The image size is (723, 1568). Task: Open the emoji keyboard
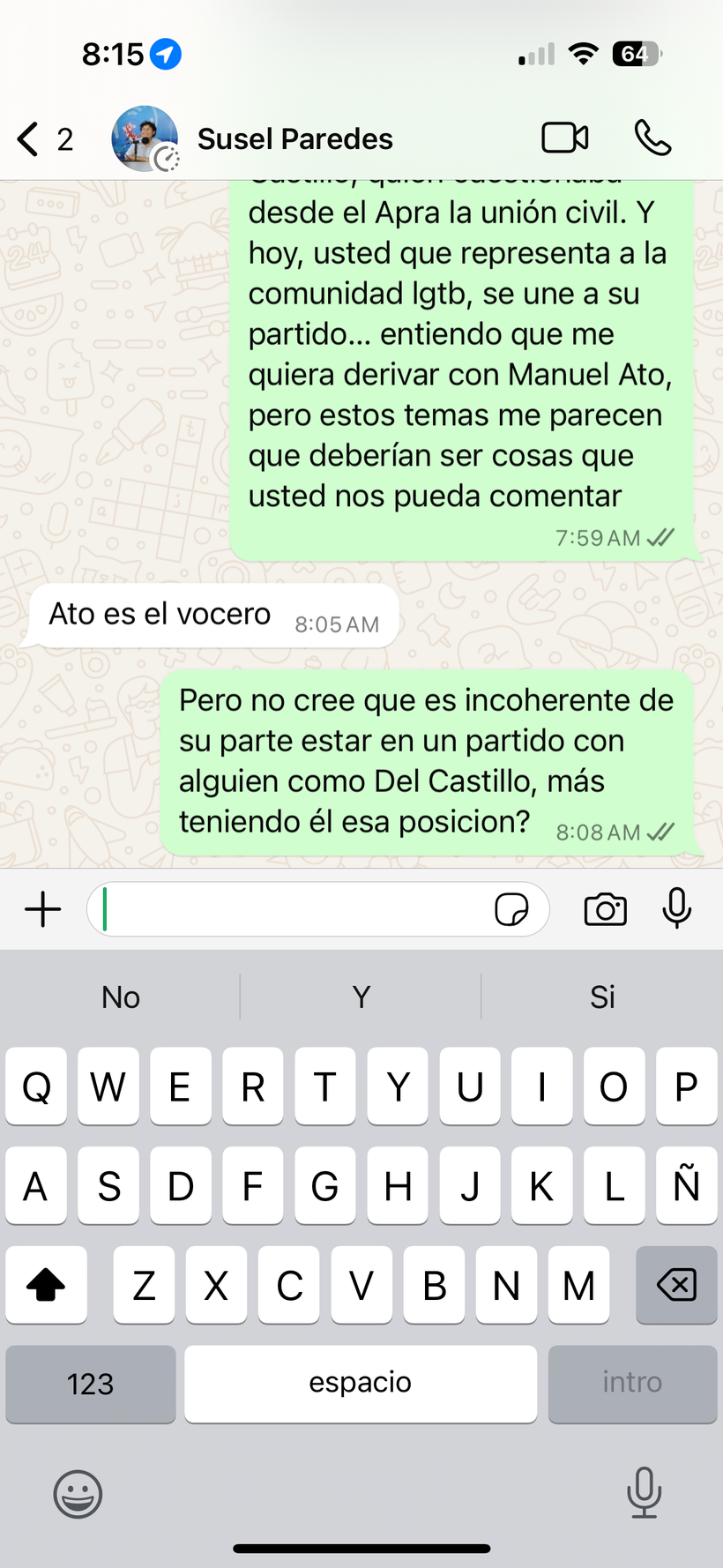tap(78, 1494)
